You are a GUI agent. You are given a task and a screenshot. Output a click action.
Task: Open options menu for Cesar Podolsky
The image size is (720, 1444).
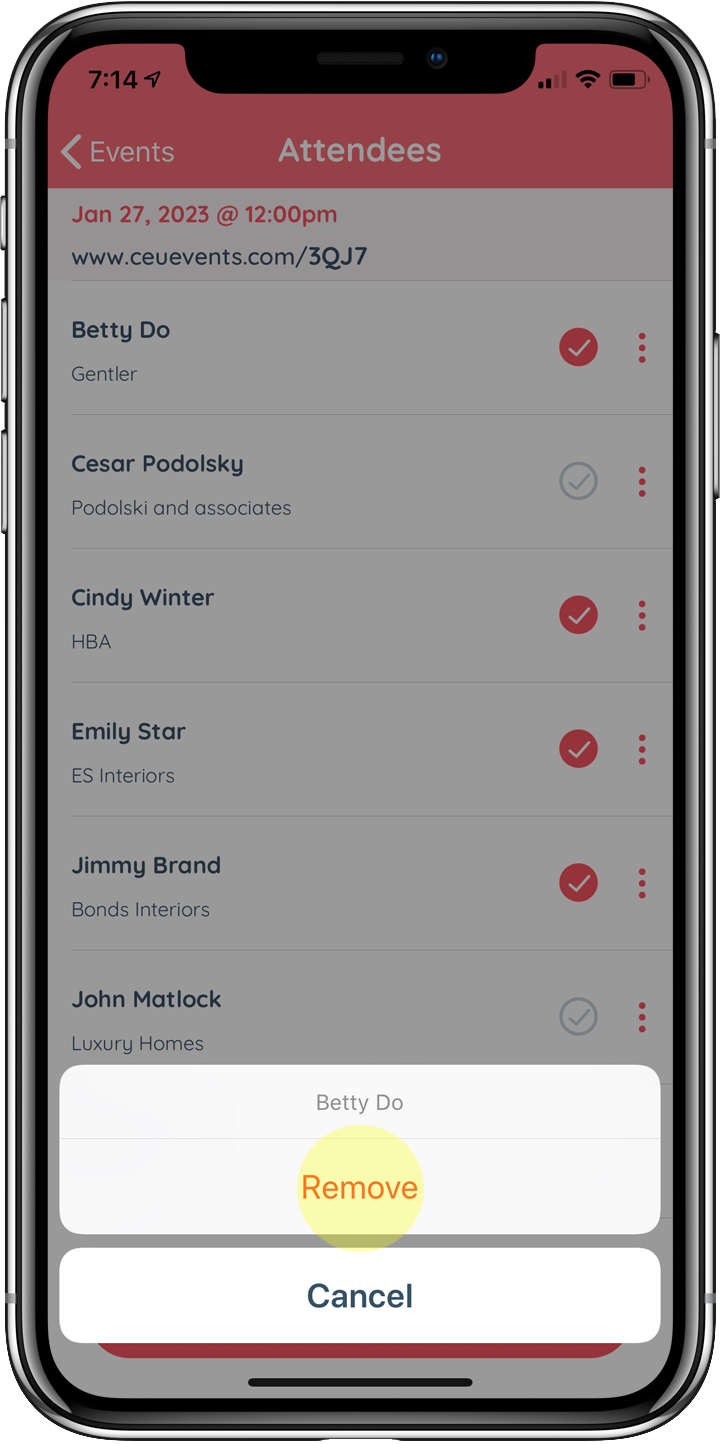(x=642, y=482)
